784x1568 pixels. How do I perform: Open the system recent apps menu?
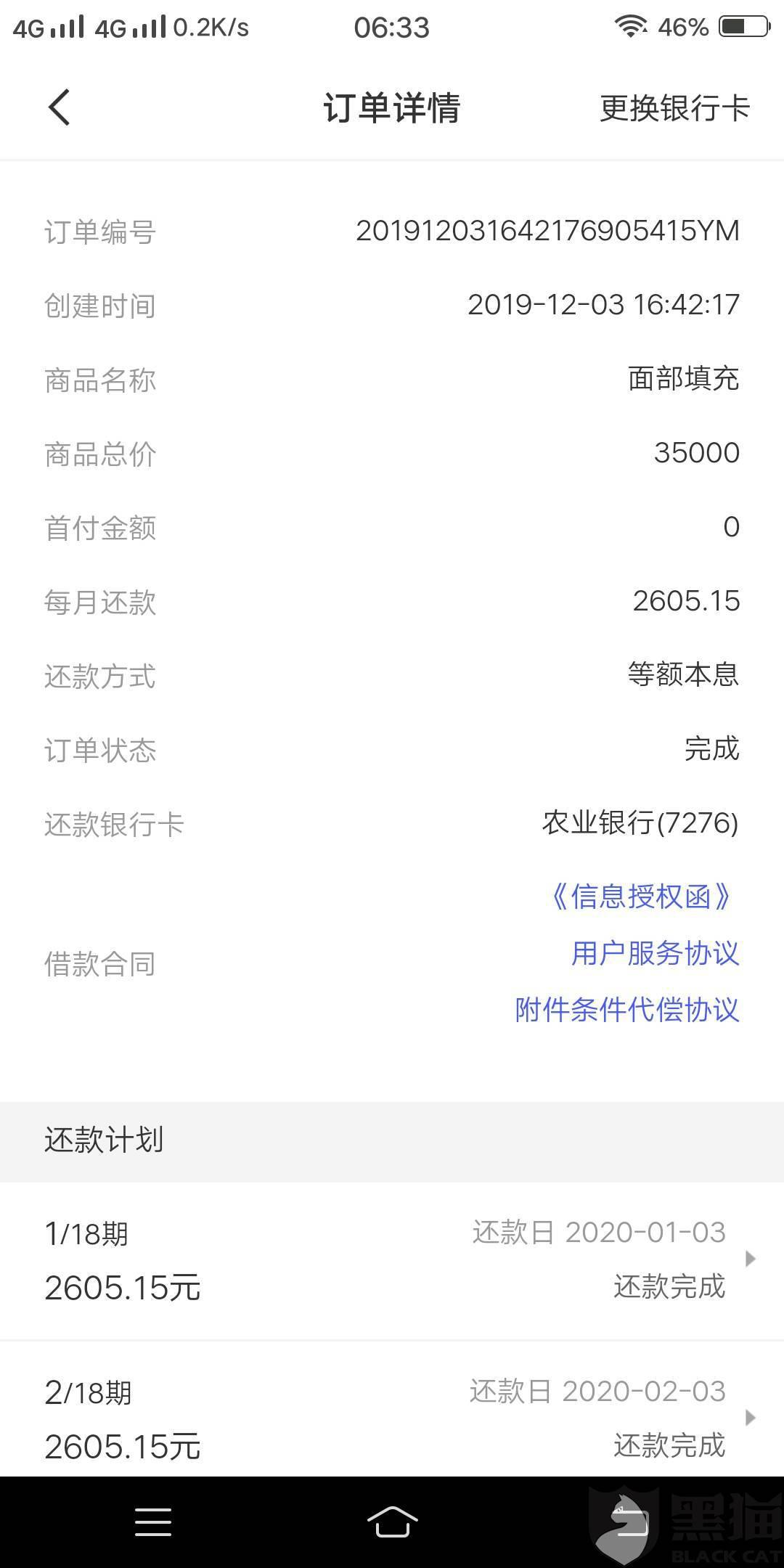click(x=153, y=1522)
